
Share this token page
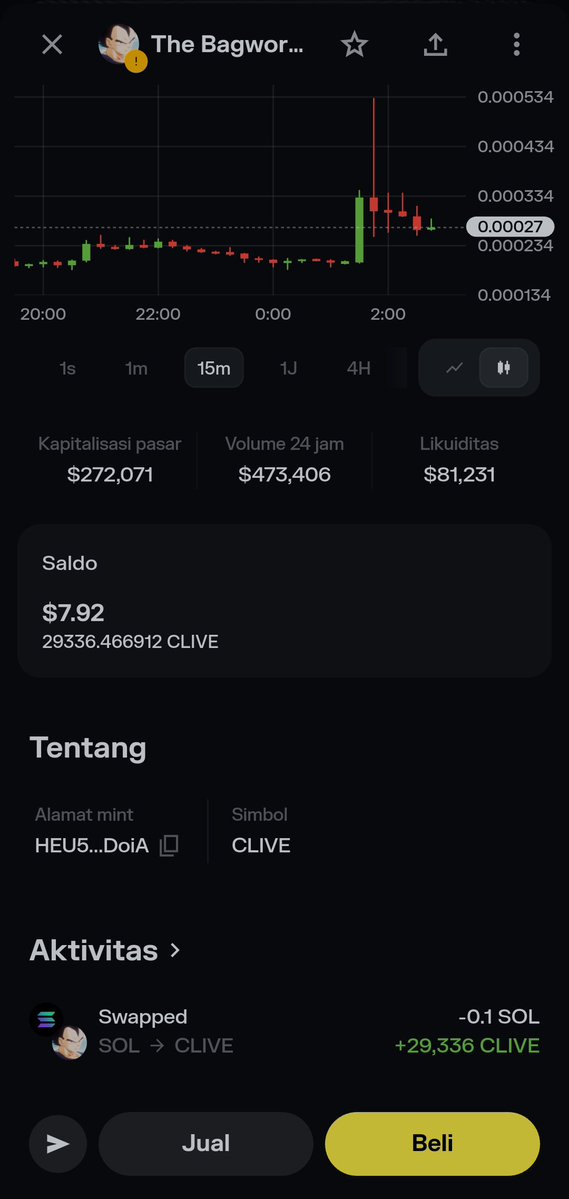tap(435, 44)
